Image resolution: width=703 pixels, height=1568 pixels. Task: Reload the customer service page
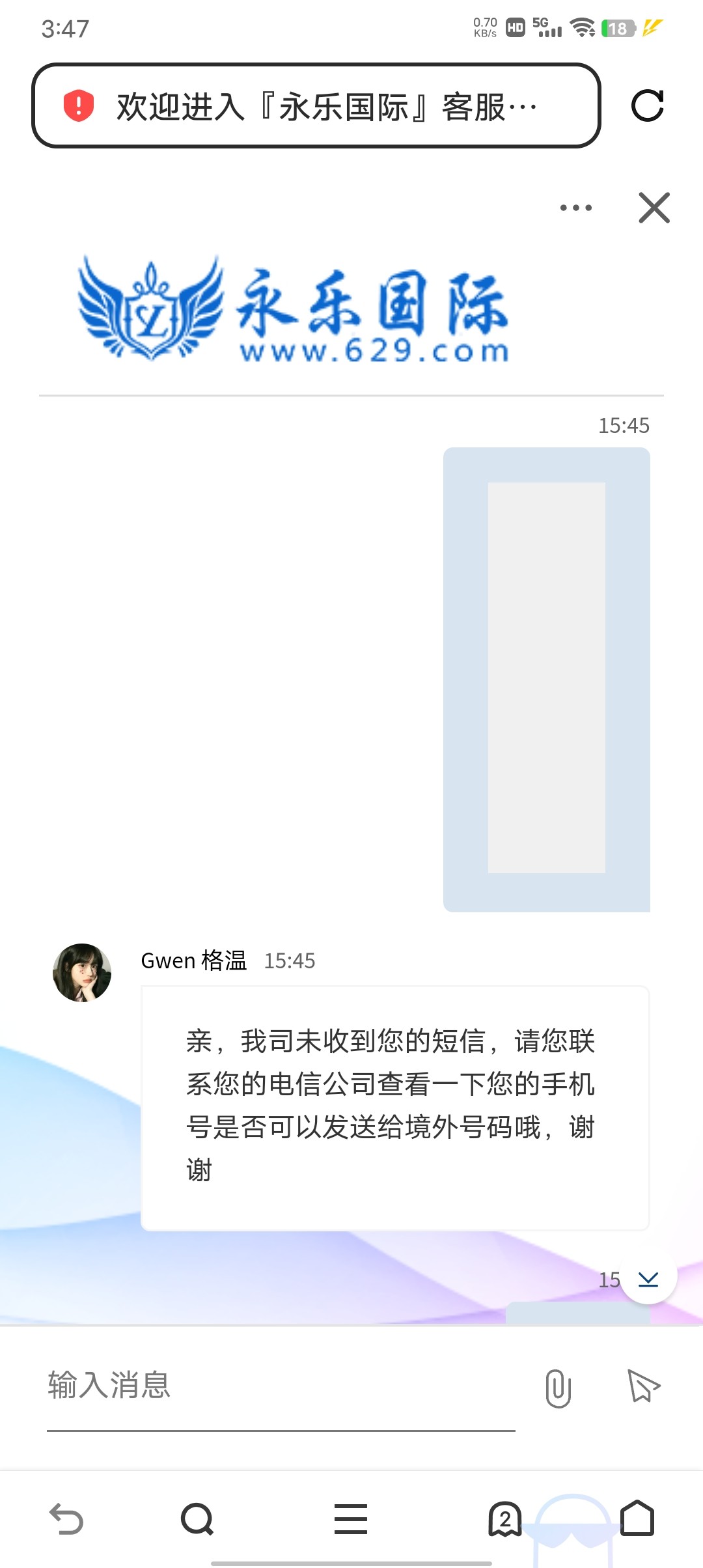[x=648, y=106]
